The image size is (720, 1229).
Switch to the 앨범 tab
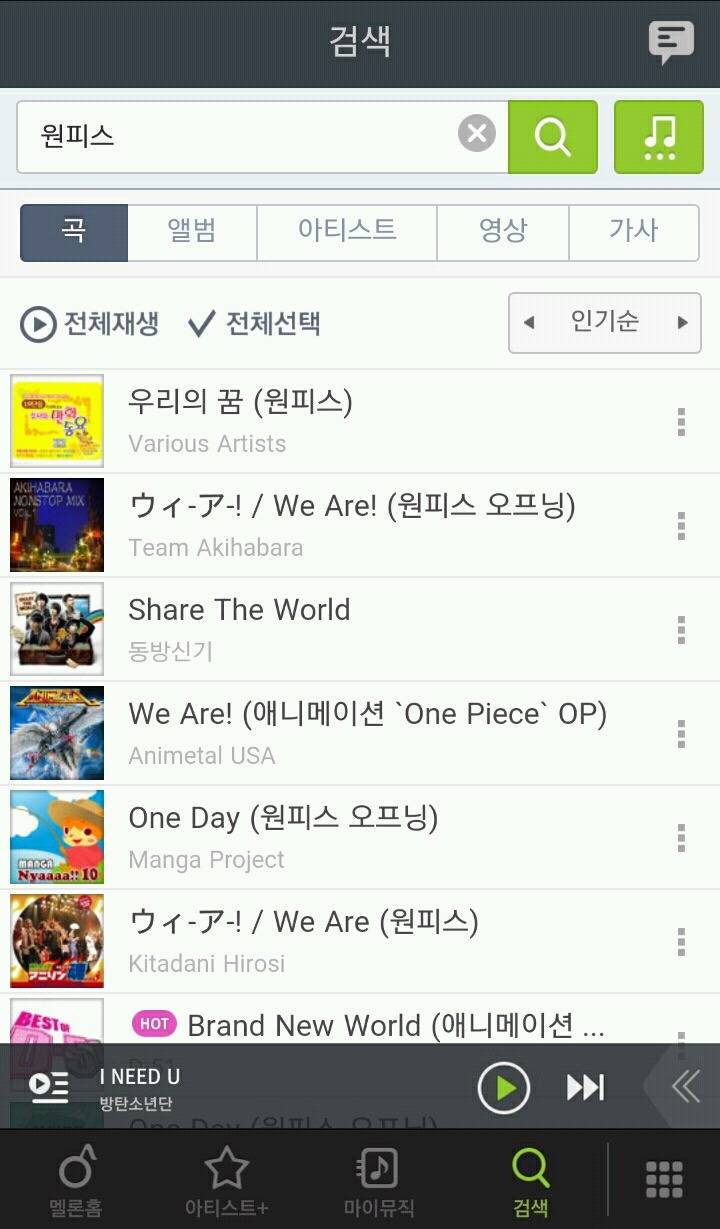(x=192, y=232)
